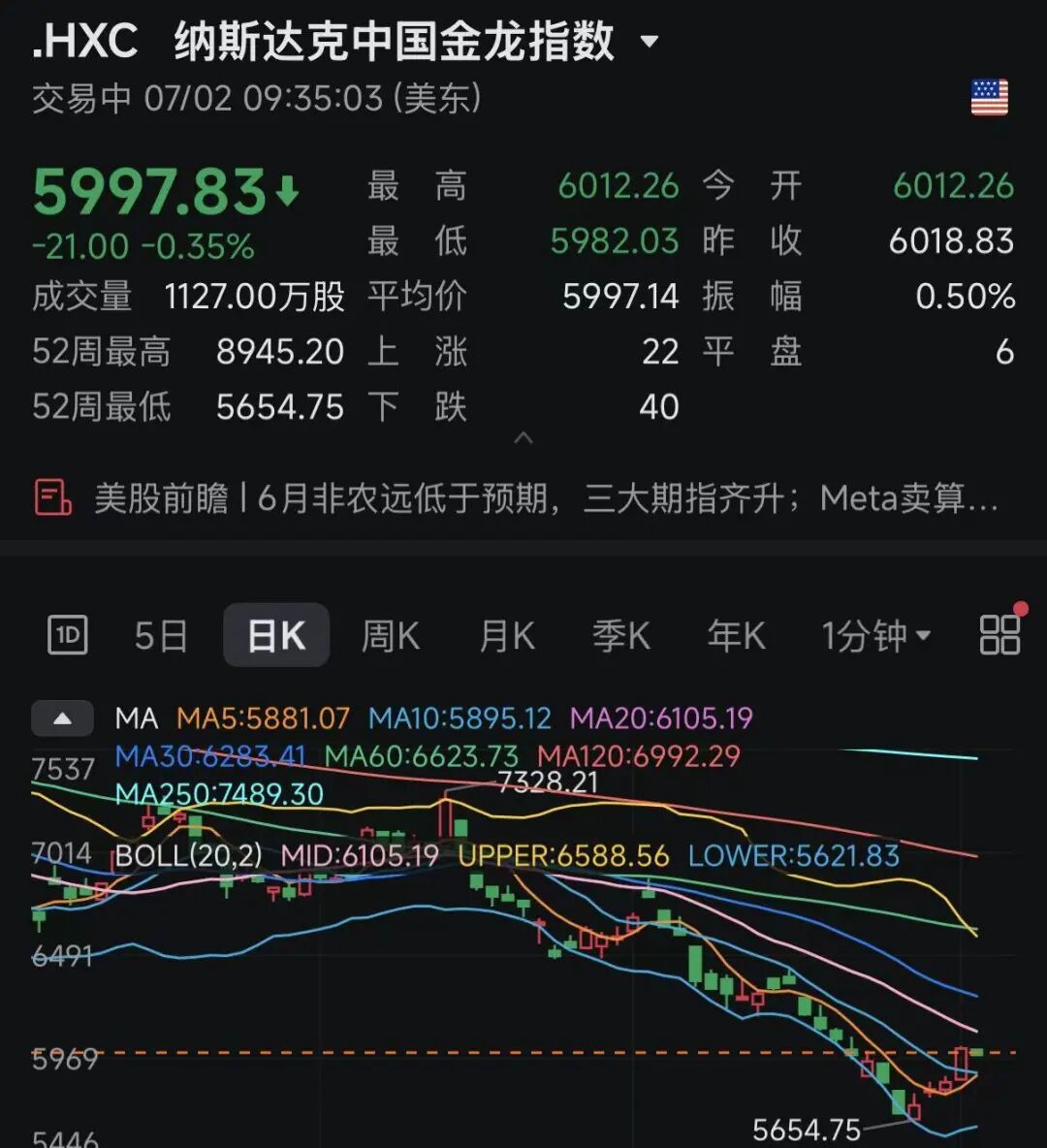Switch to the 年K chart
The height and width of the screenshot is (1148, 1047).
pyautogui.click(x=736, y=635)
